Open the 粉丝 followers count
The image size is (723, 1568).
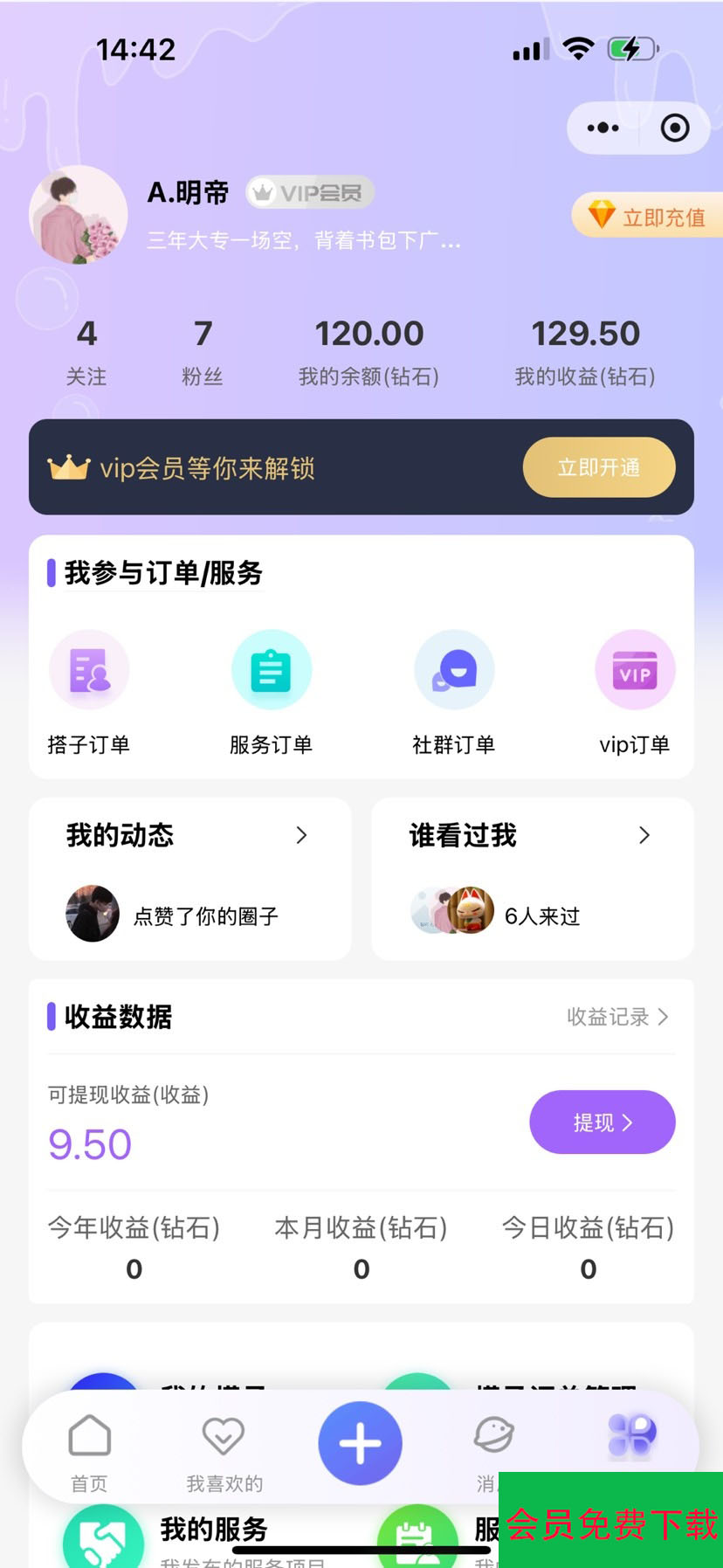pyautogui.click(x=203, y=352)
